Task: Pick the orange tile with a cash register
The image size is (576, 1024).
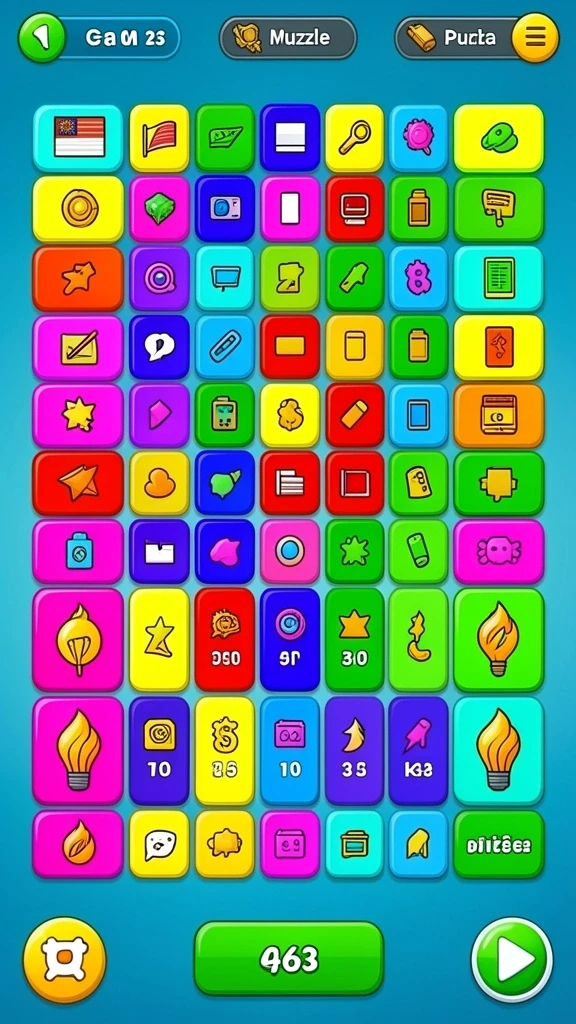Action: [x=498, y=415]
